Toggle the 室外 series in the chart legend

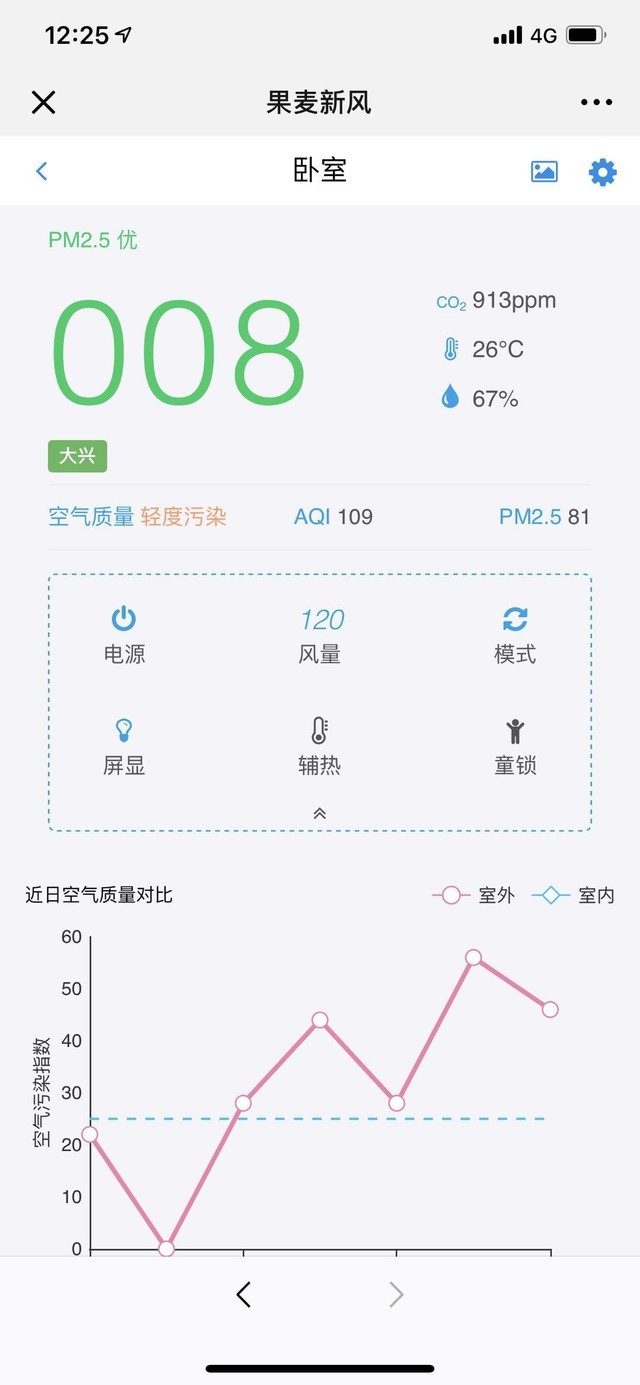pyautogui.click(x=474, y=895)
